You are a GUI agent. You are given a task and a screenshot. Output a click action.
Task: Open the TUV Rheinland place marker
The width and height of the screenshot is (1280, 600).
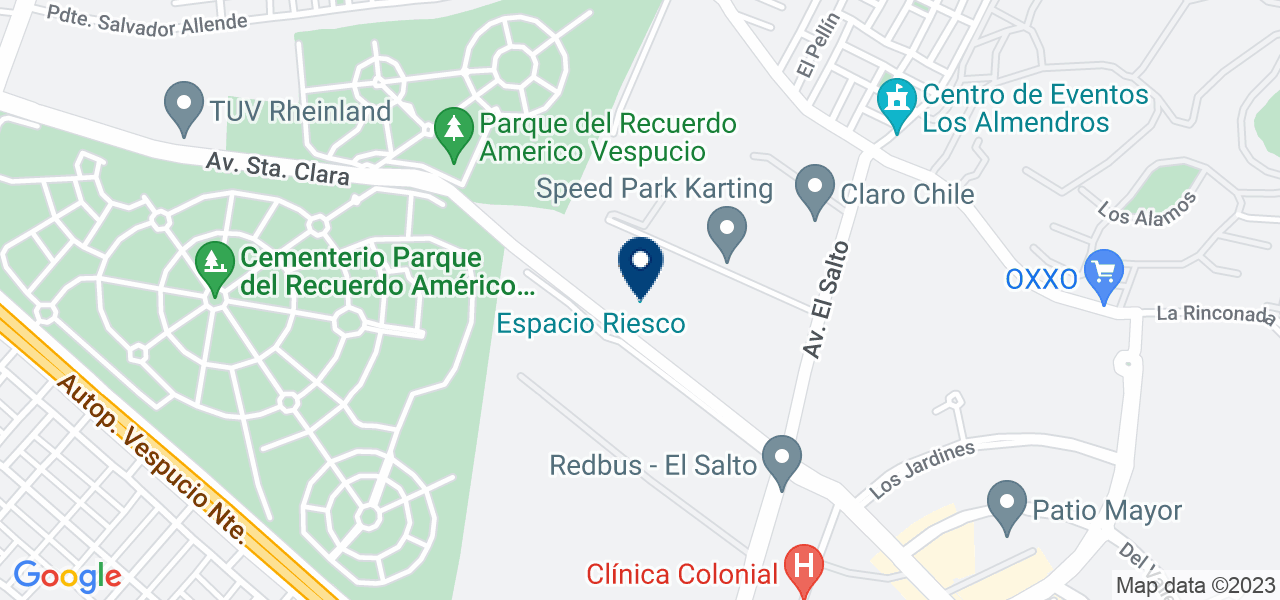[x=183, y=106]
